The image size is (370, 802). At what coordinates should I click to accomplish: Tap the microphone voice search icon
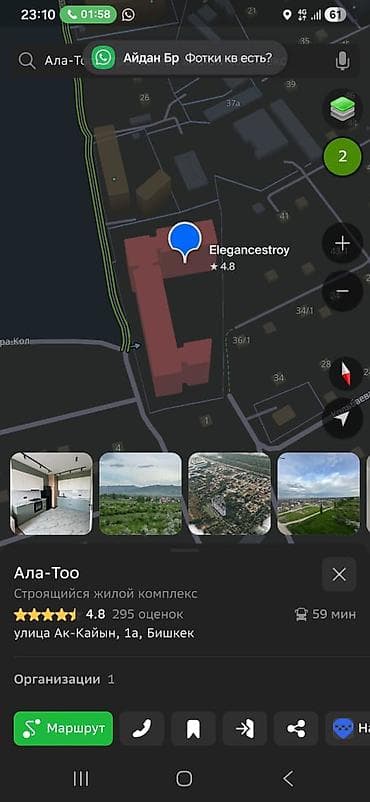[x=342, y=61]
